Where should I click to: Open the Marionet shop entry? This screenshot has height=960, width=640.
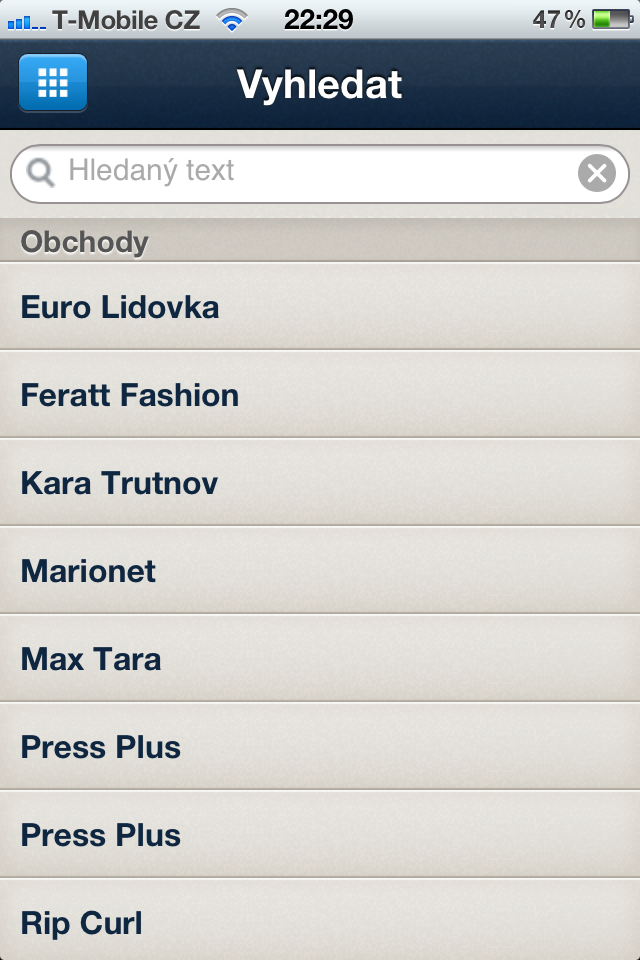click(320, 571)
